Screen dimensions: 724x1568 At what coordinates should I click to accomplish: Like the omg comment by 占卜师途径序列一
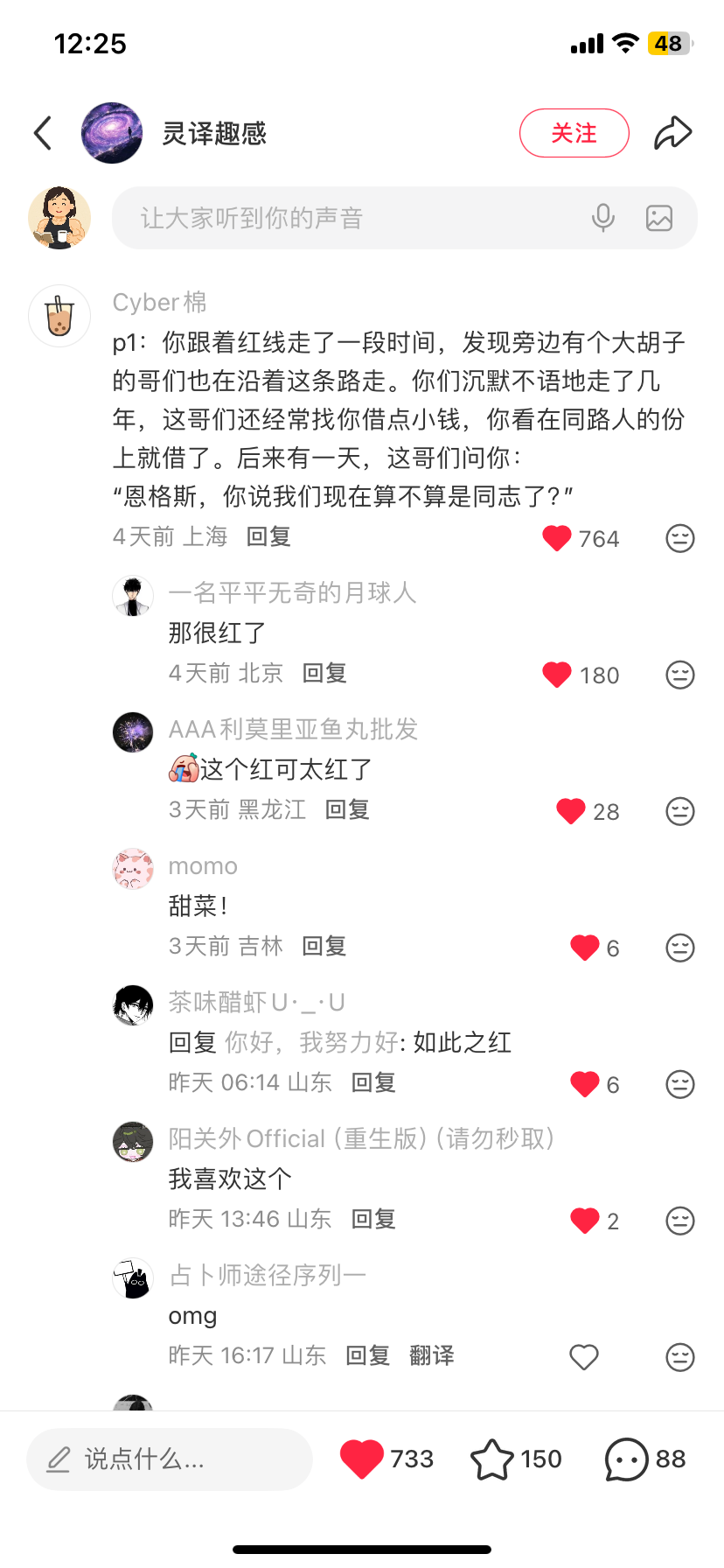[x=584, y=1357]
